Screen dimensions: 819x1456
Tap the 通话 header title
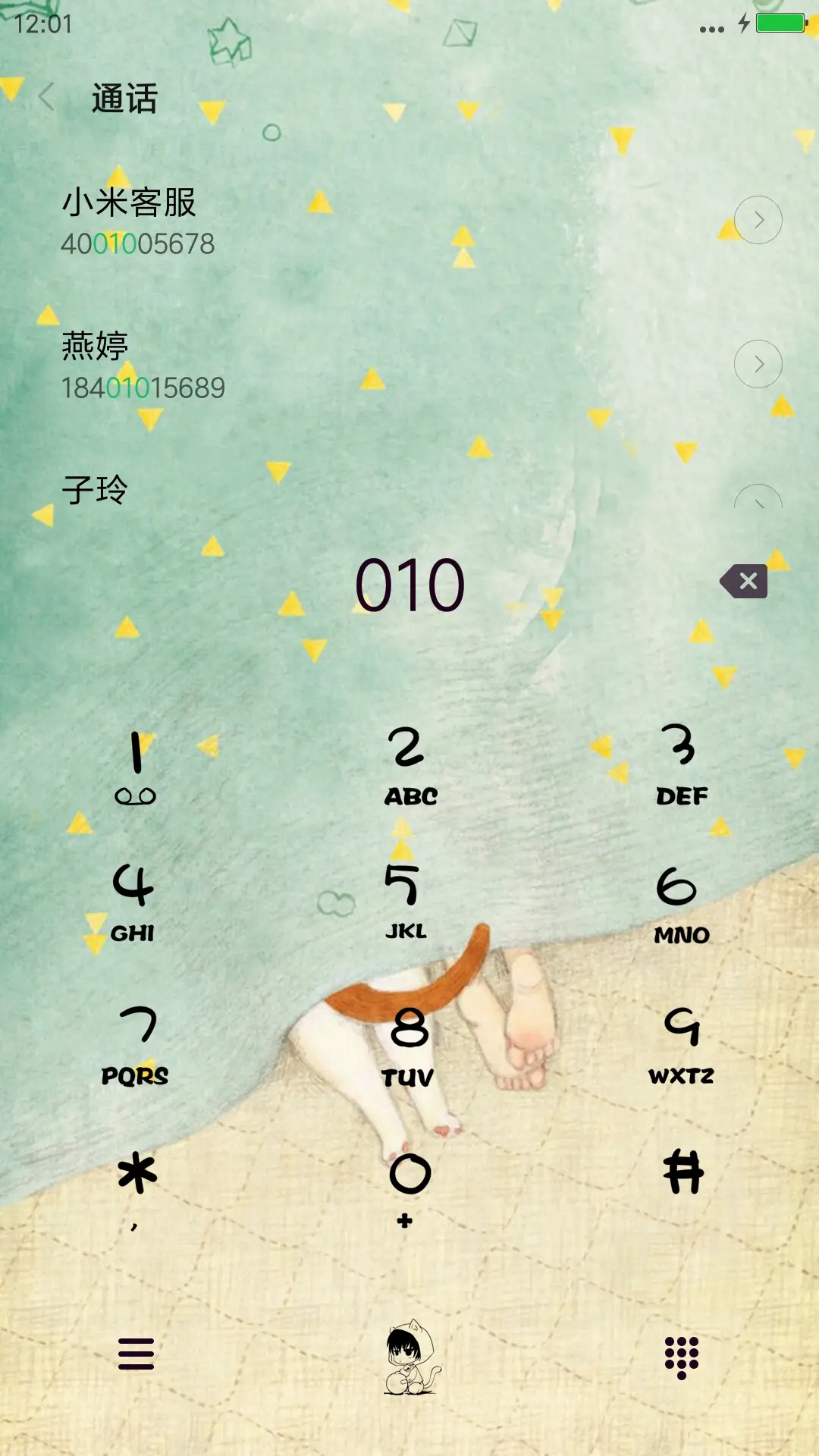(125, 99)
